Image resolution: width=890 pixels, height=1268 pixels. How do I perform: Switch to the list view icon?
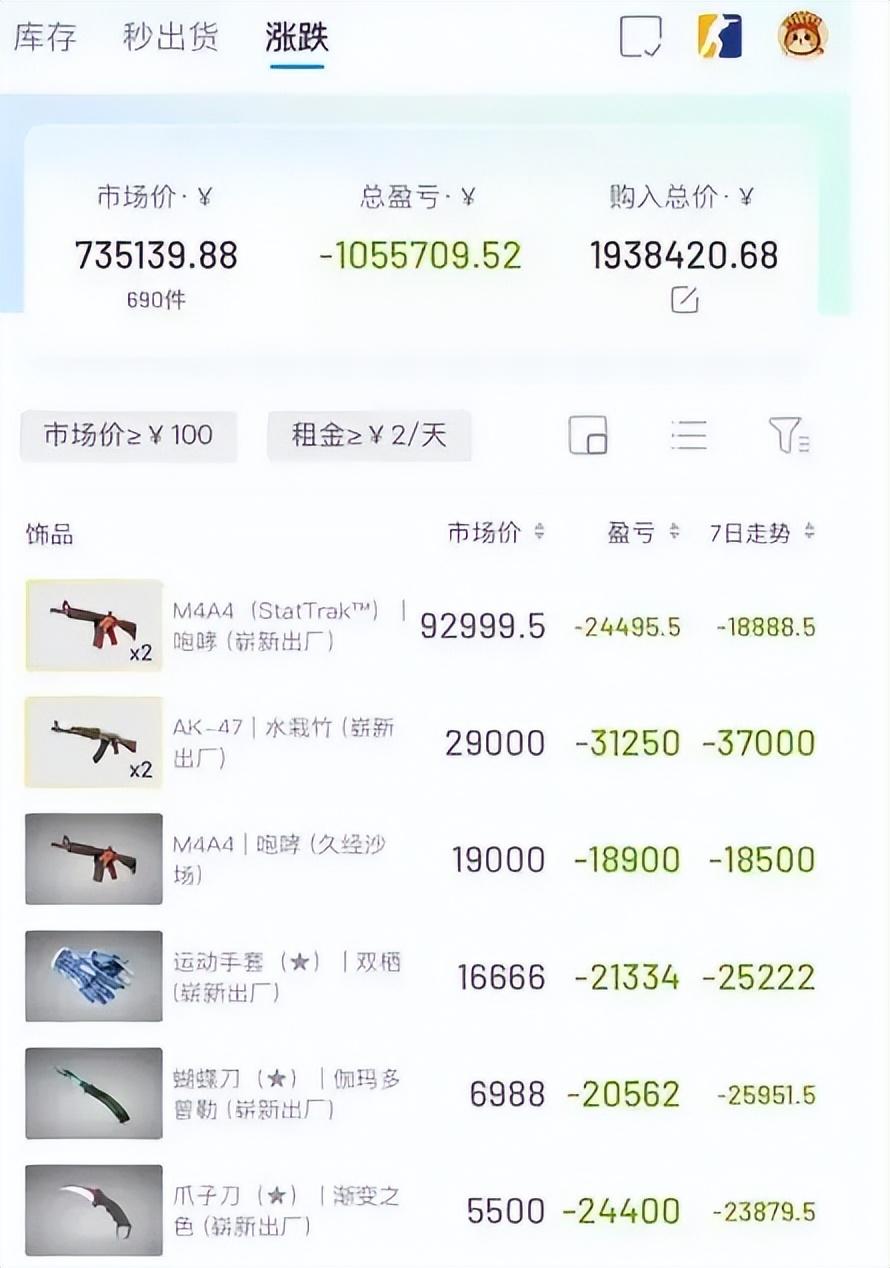coord(689,435)
